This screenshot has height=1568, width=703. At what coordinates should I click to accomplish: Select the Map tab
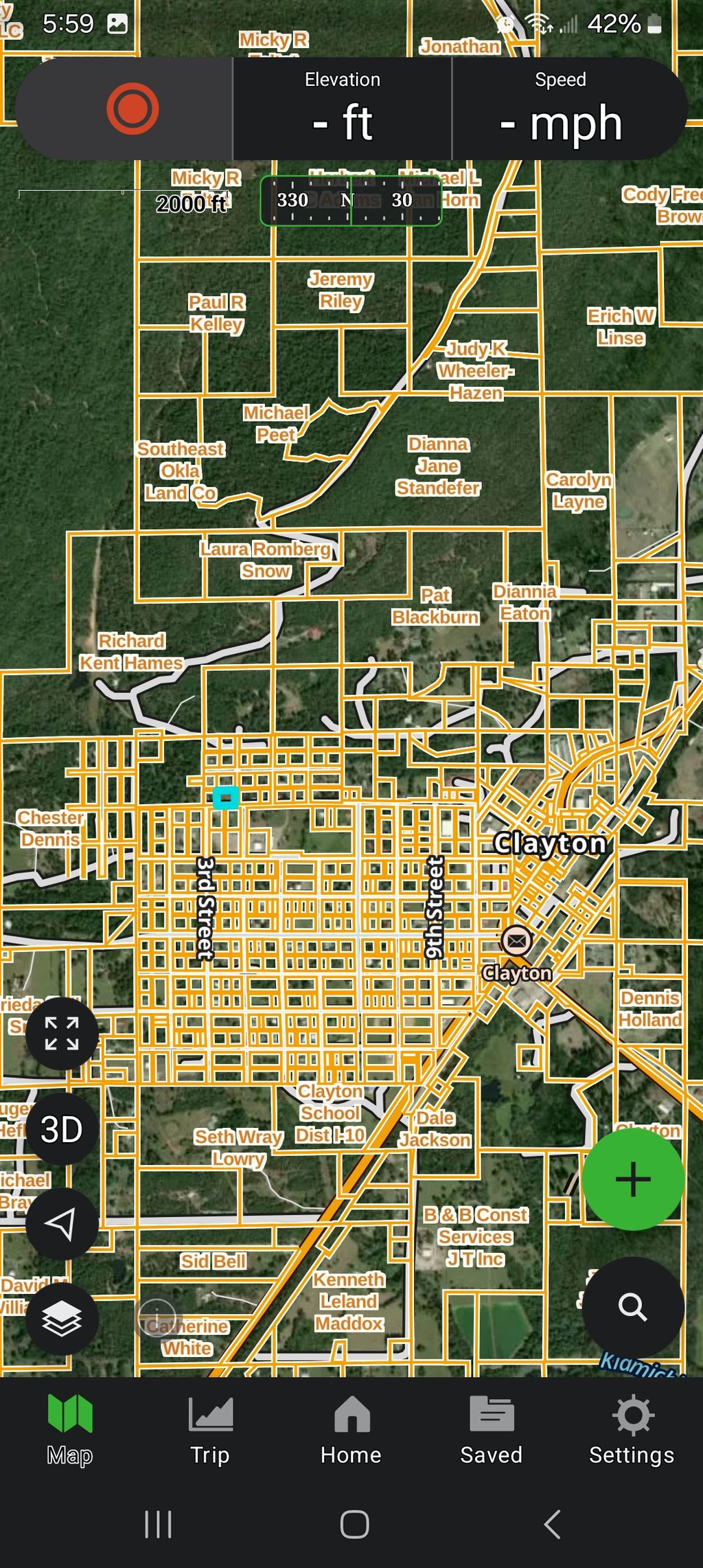click(x=69, y=1431)
